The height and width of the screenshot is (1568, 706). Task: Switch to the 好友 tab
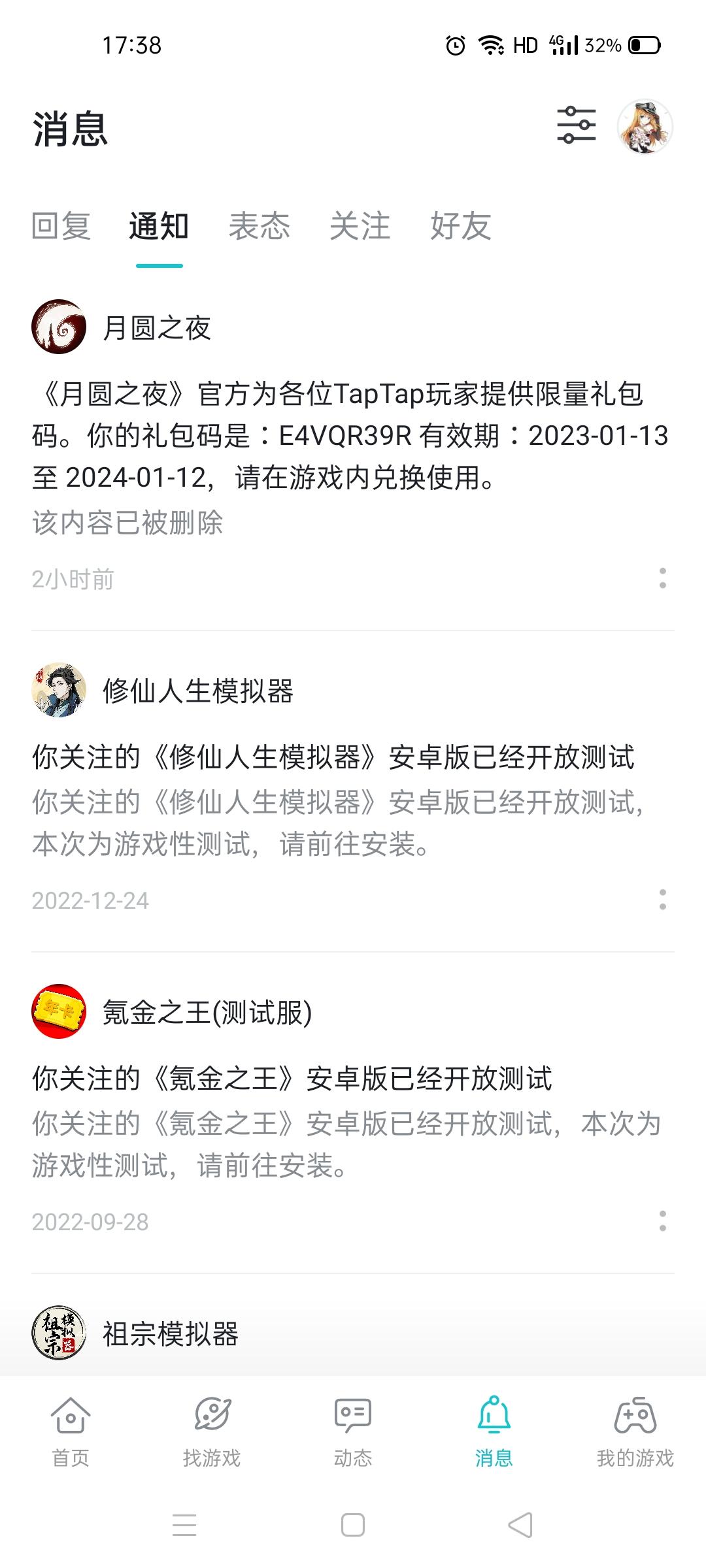pos(460,226)
